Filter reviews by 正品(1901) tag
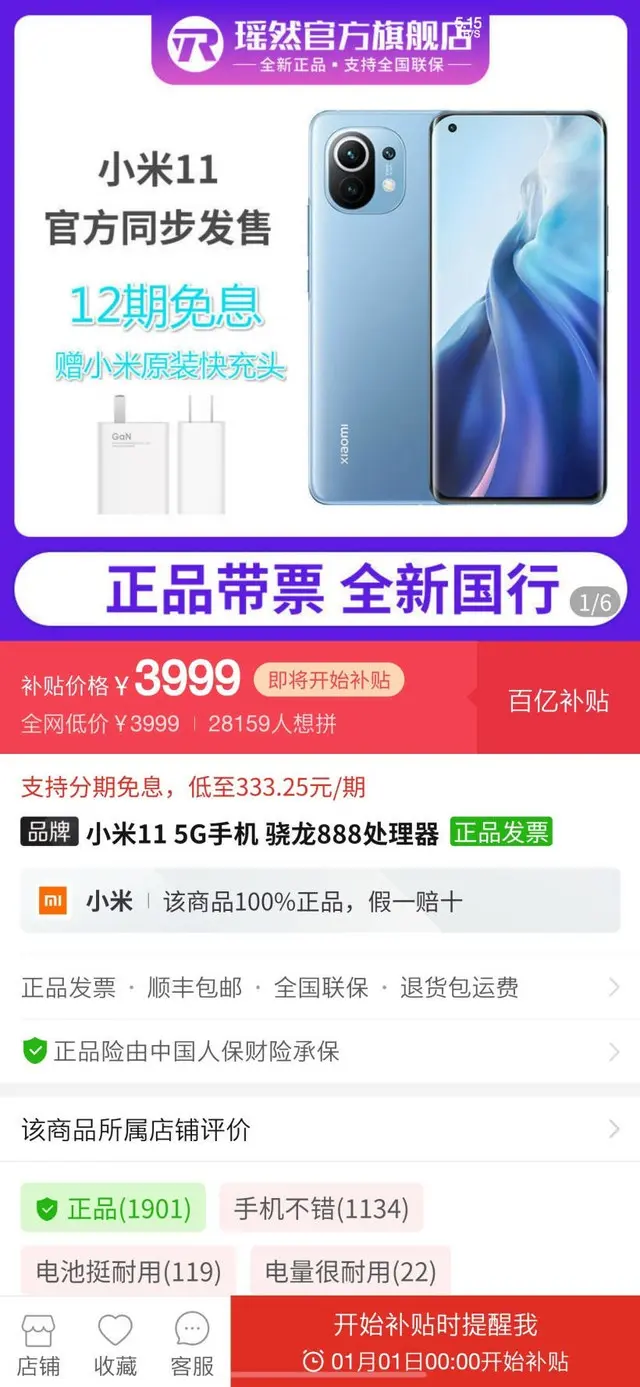Image resolution: width=640 pixels, height=1387 pixels. coord(113,1209)
